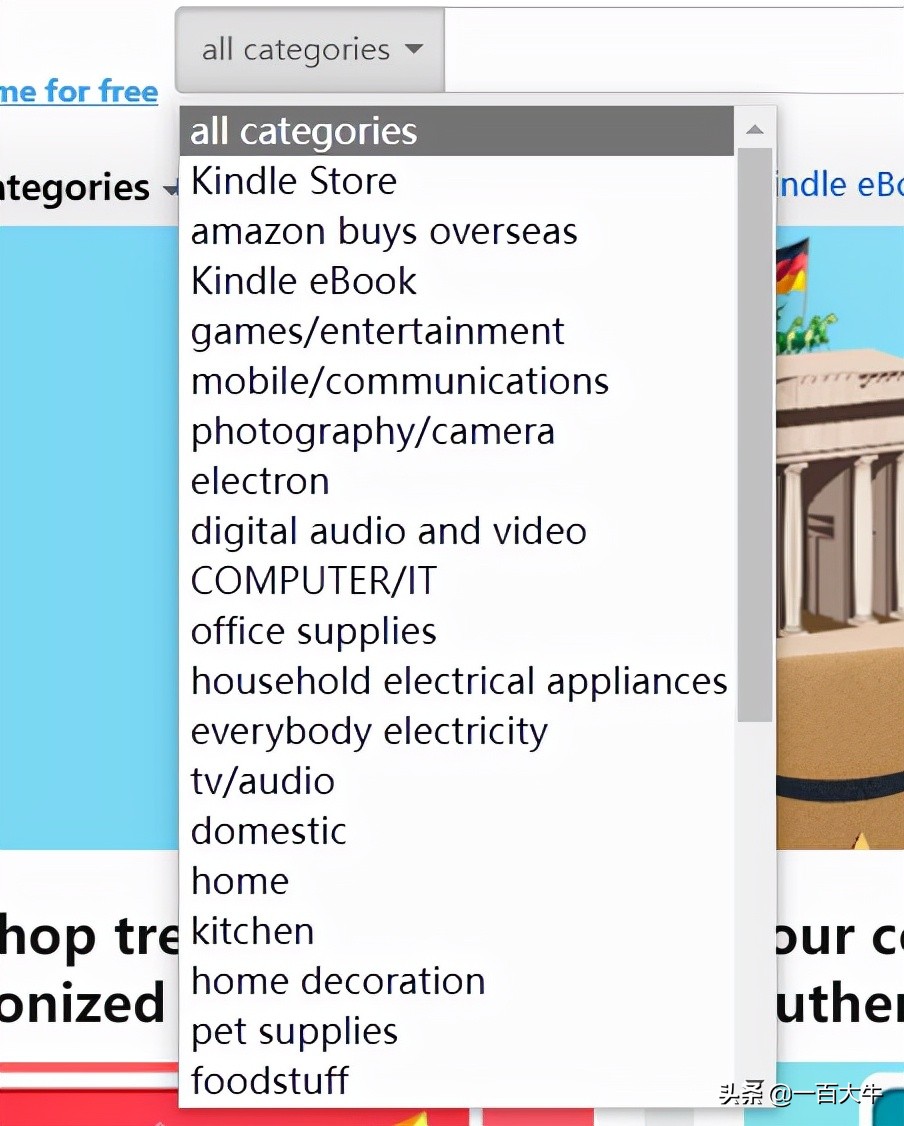Select COMPUTER/IT category
Screen dimensions: 904x1126
coord(313,581)
